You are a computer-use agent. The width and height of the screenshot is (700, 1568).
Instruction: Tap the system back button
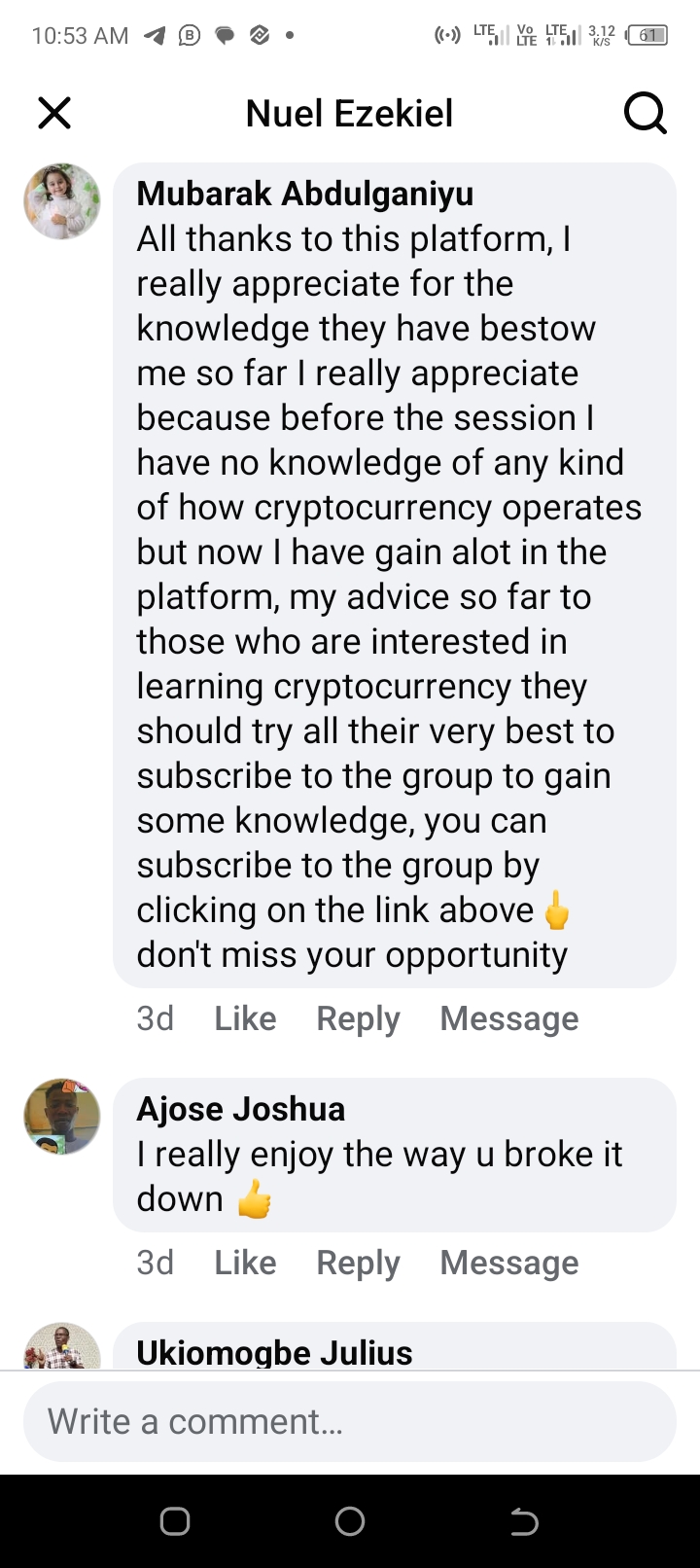(x=524, y=1521)
